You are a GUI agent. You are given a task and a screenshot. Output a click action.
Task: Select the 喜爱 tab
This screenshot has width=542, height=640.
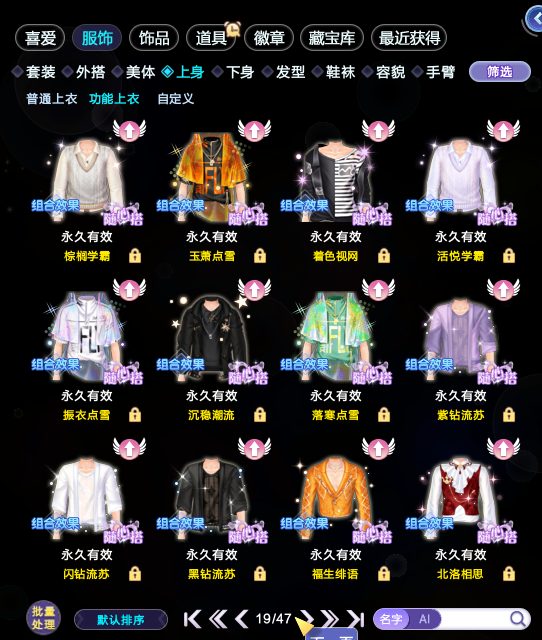pyautogui.click(x=40, y=38)
